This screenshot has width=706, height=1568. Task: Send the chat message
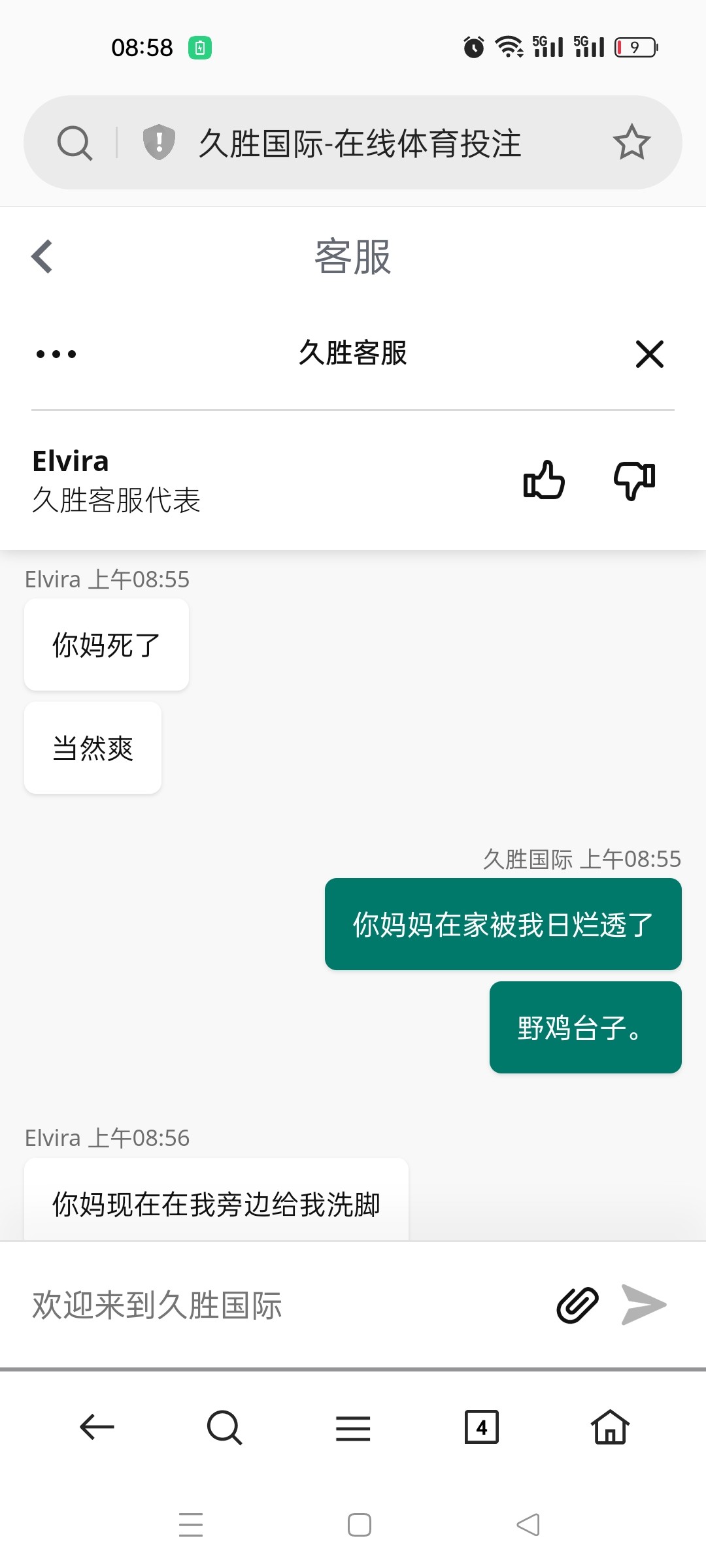coord(643,1305)
